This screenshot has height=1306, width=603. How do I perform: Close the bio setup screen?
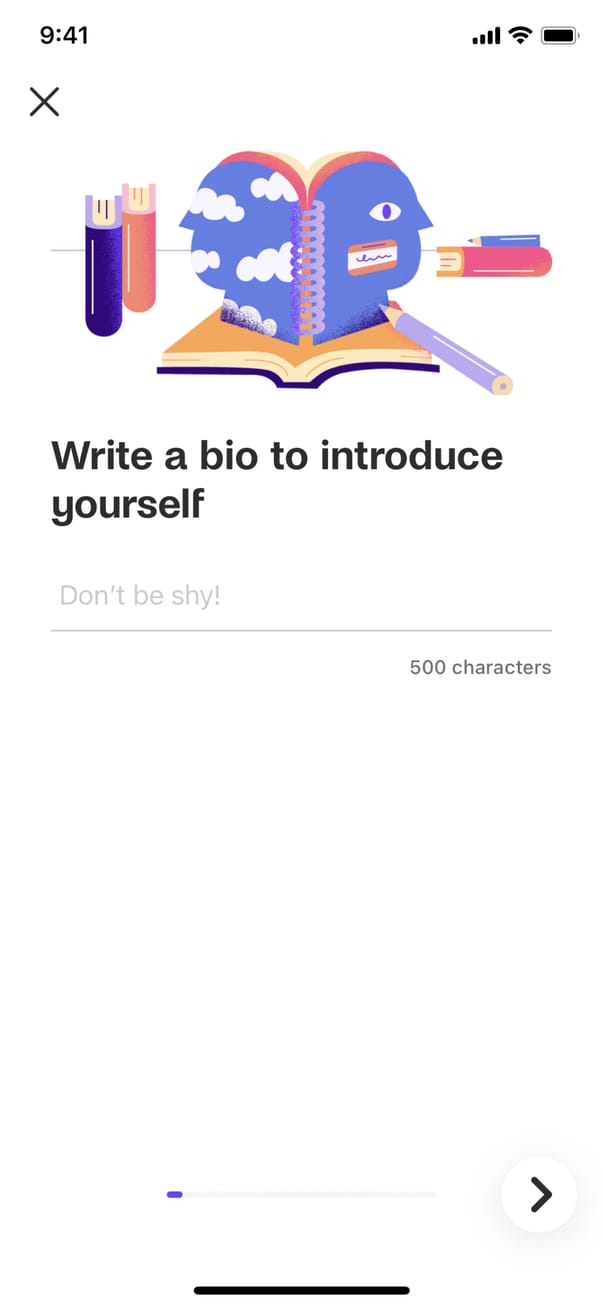pyautogui.click(x=44, y=101)
